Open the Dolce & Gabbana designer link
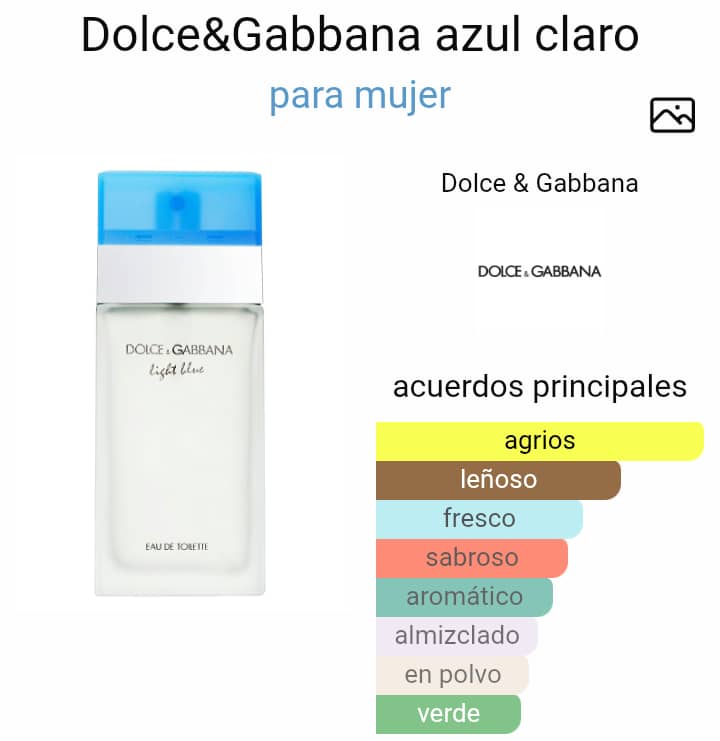Screen dimensions: 720x741 tap(539, 183)
